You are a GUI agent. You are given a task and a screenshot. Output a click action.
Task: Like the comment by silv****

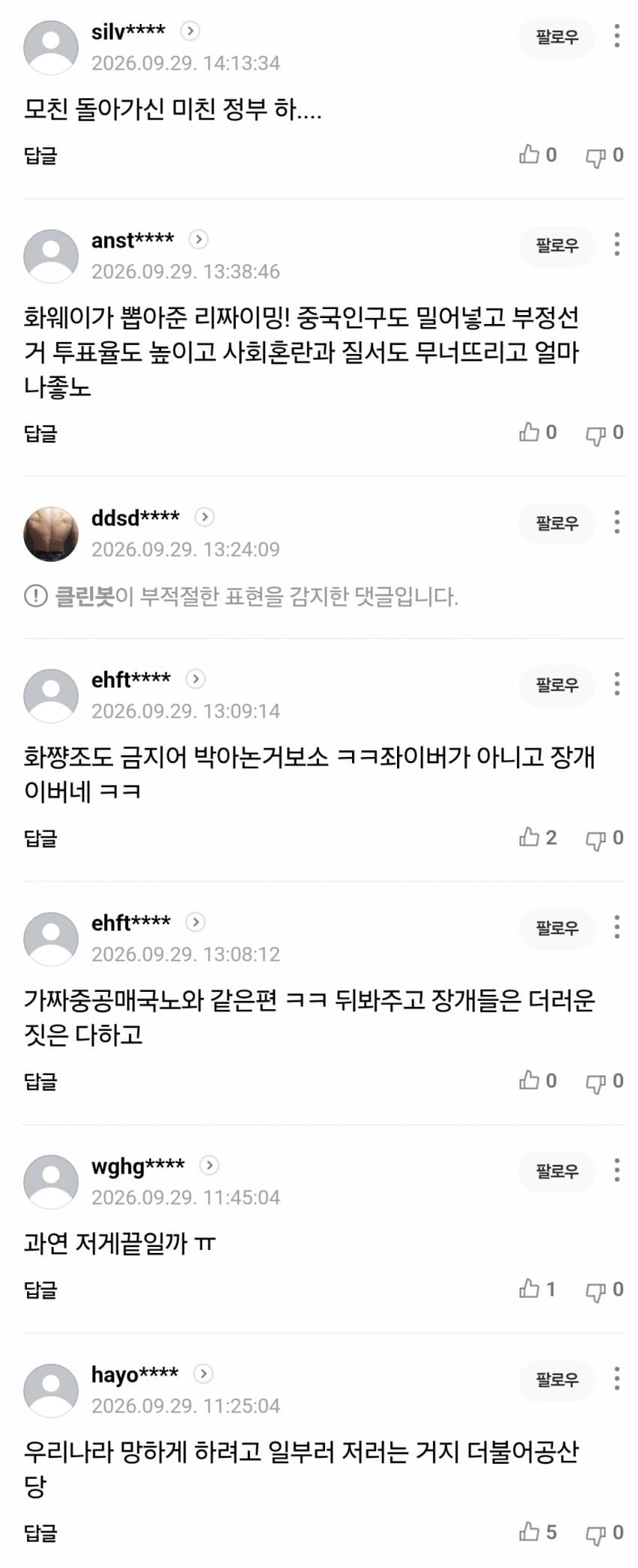[537, 155]
